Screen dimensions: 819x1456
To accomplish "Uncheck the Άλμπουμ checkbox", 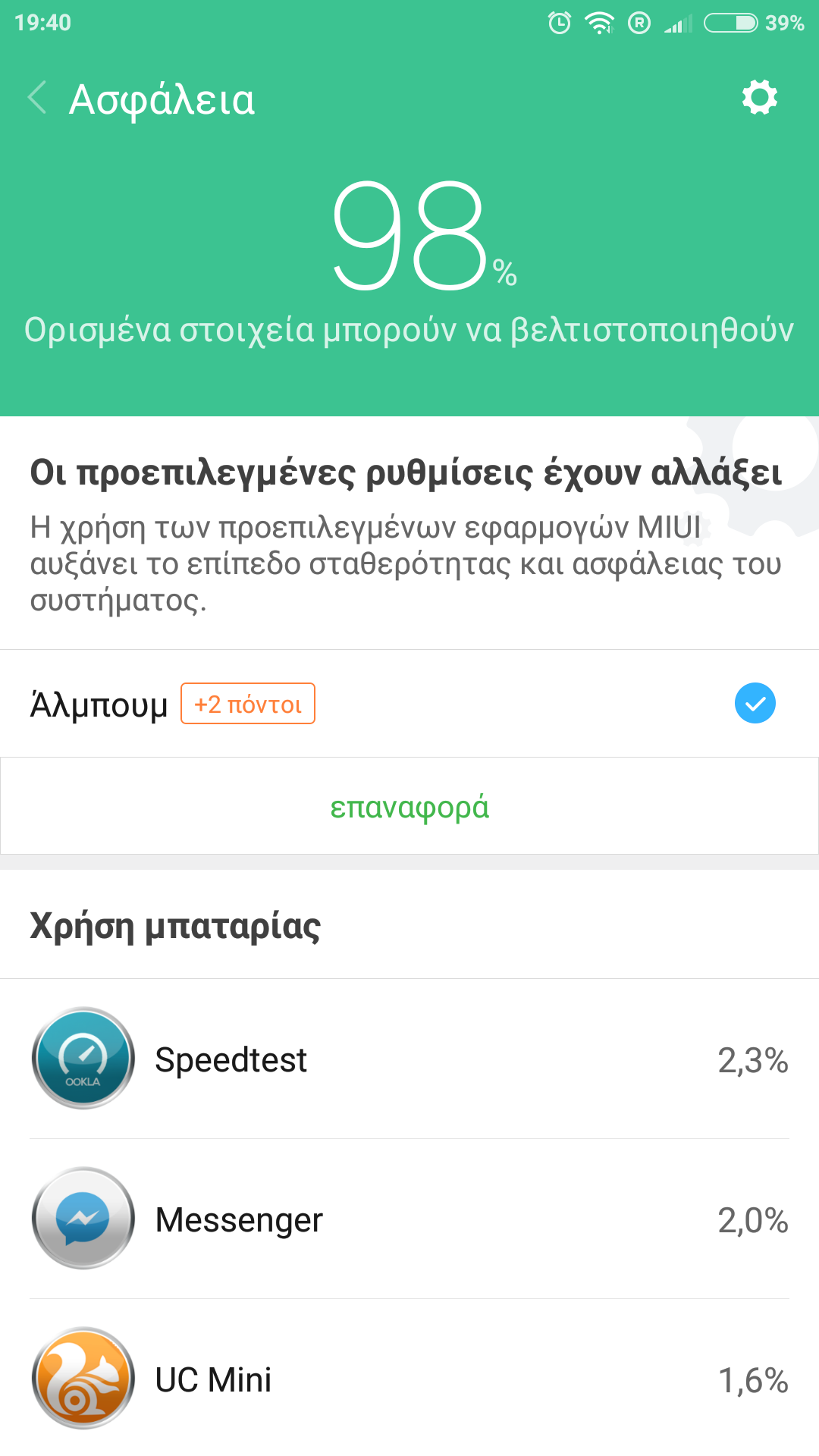I will point(755,703).
